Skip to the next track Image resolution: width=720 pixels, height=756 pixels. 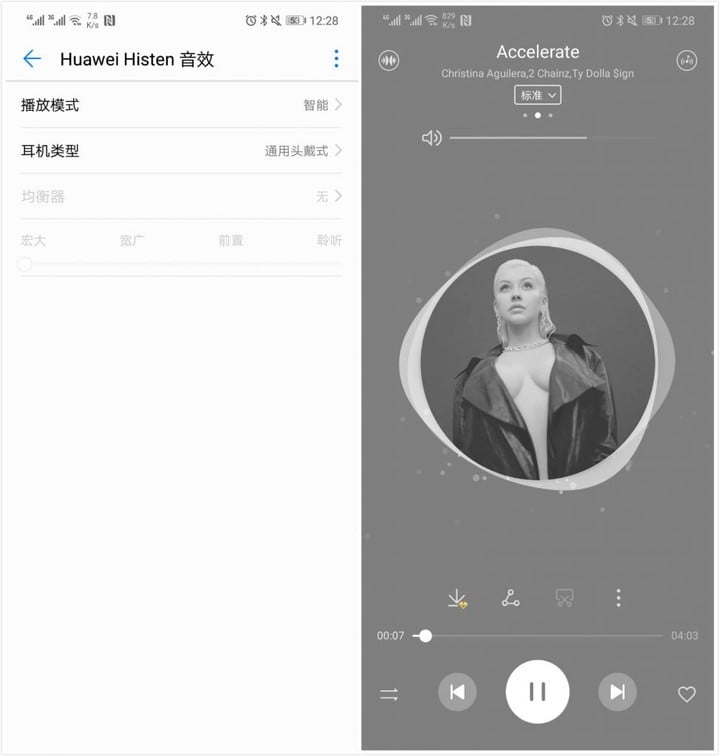click(x=617, y=692)
